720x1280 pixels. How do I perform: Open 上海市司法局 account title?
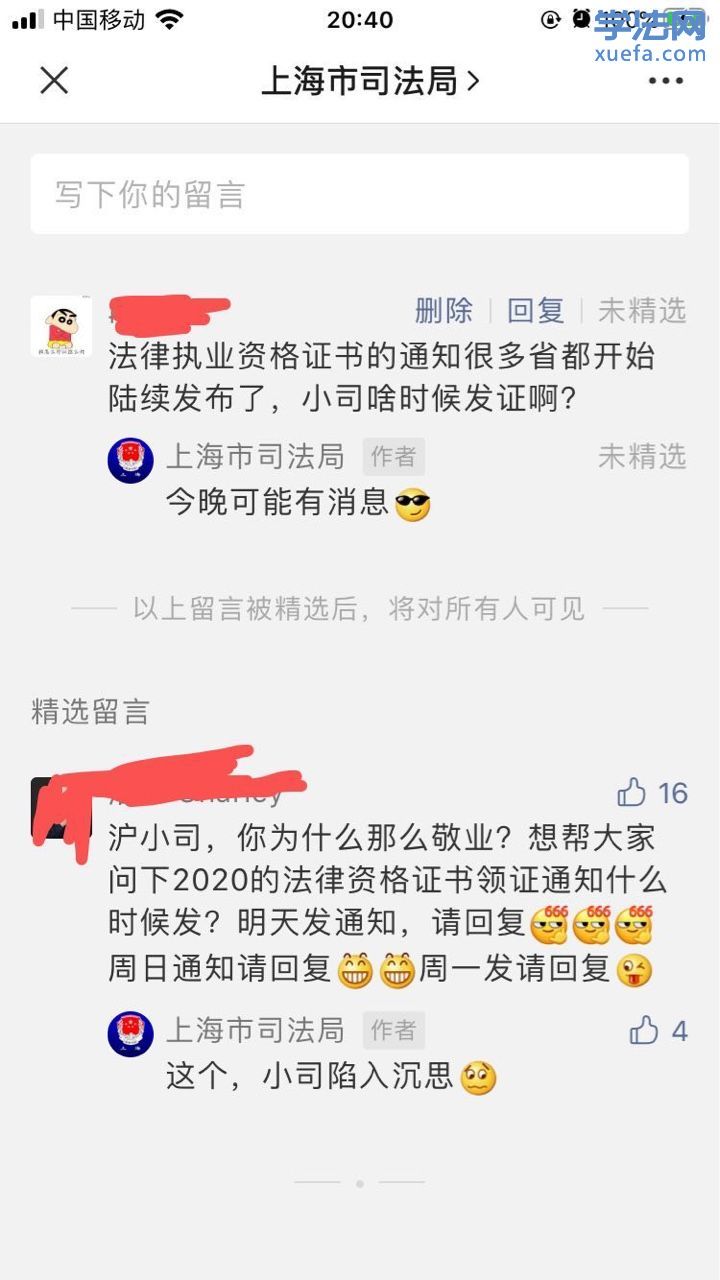(370, 81)
